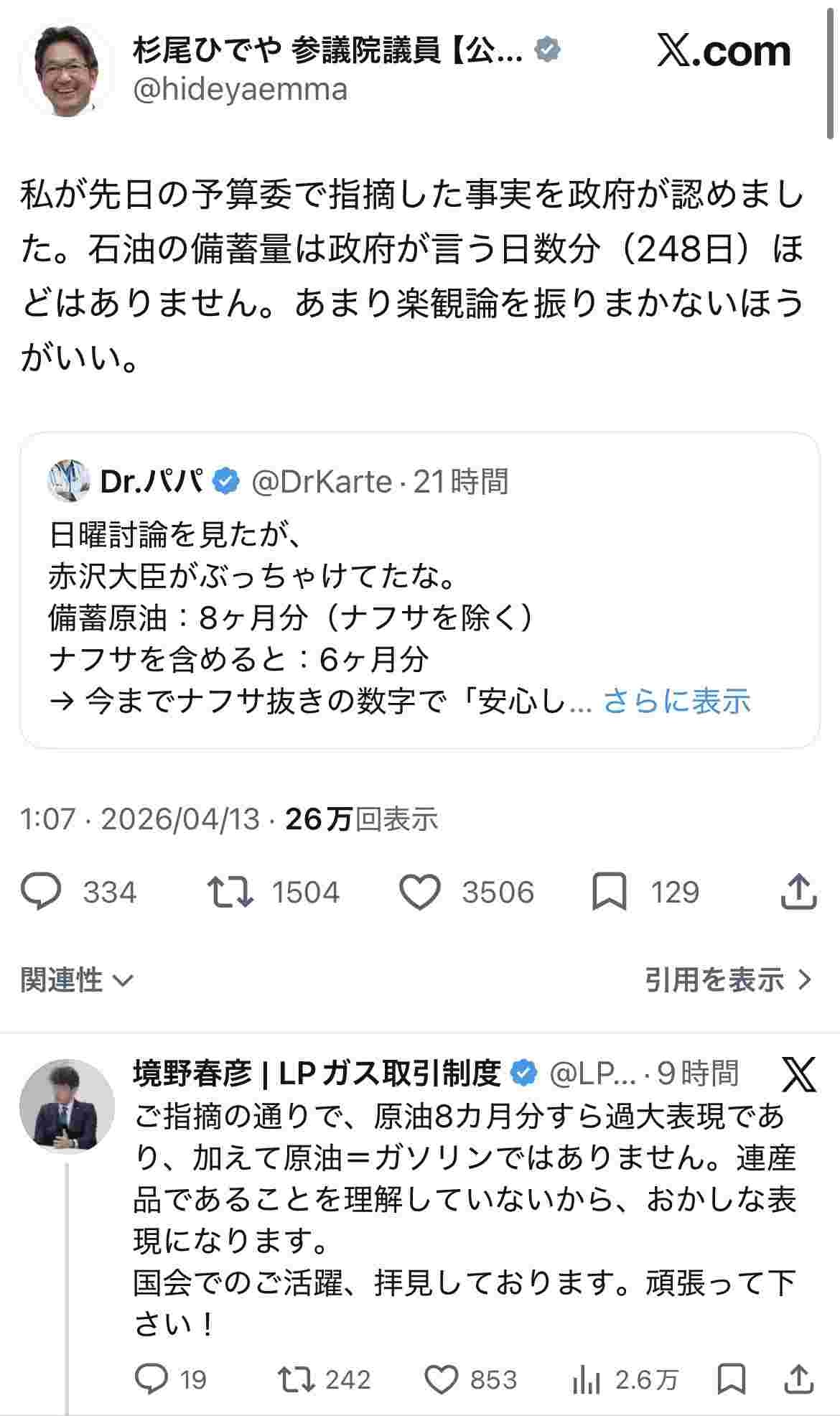The height and width of the screenshot is (1416, 840).
Task: Open the quoted Dr.パパ post
Action: tap(419, 589)
